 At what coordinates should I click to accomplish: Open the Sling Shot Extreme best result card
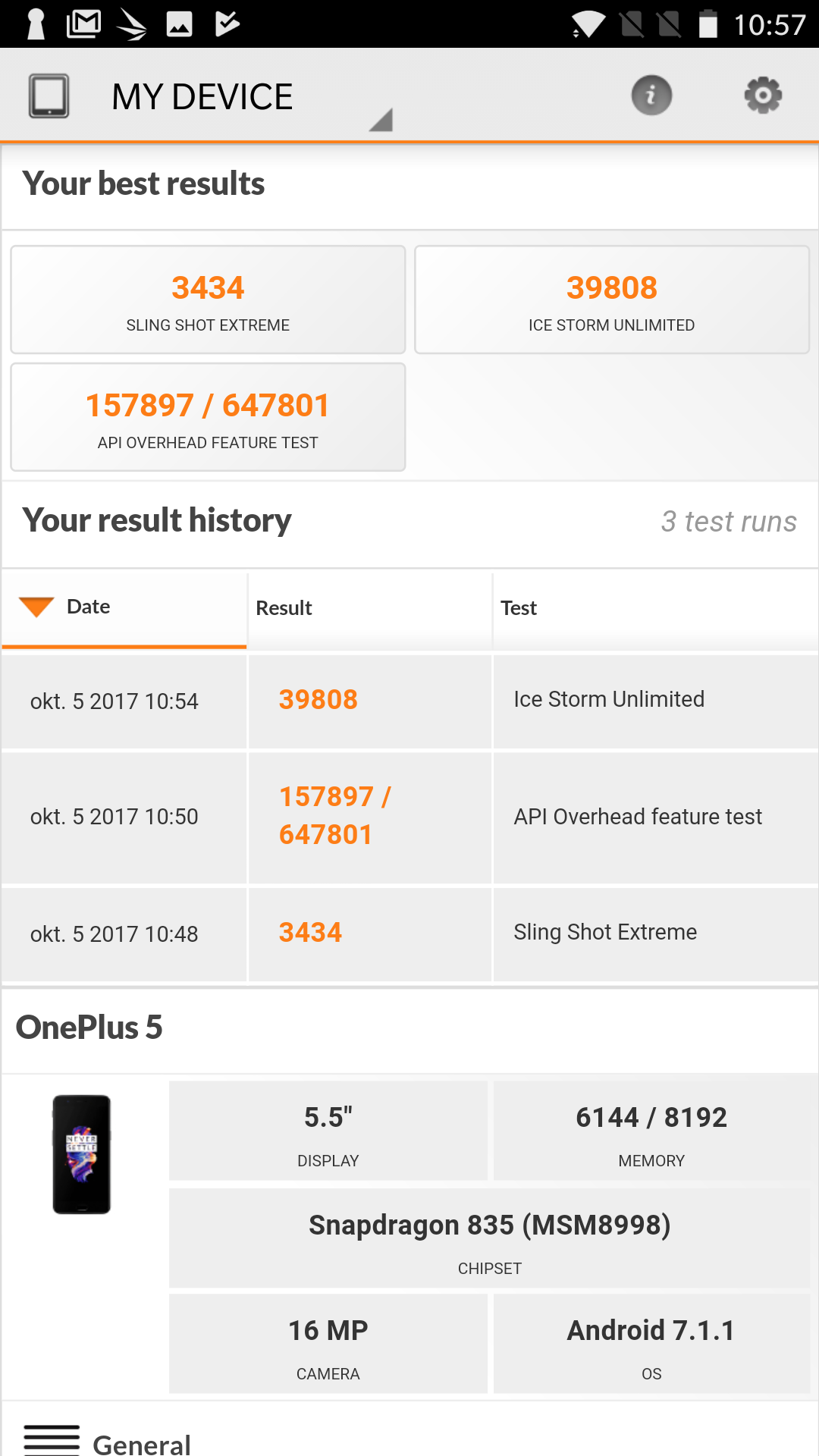pos(208,300)
